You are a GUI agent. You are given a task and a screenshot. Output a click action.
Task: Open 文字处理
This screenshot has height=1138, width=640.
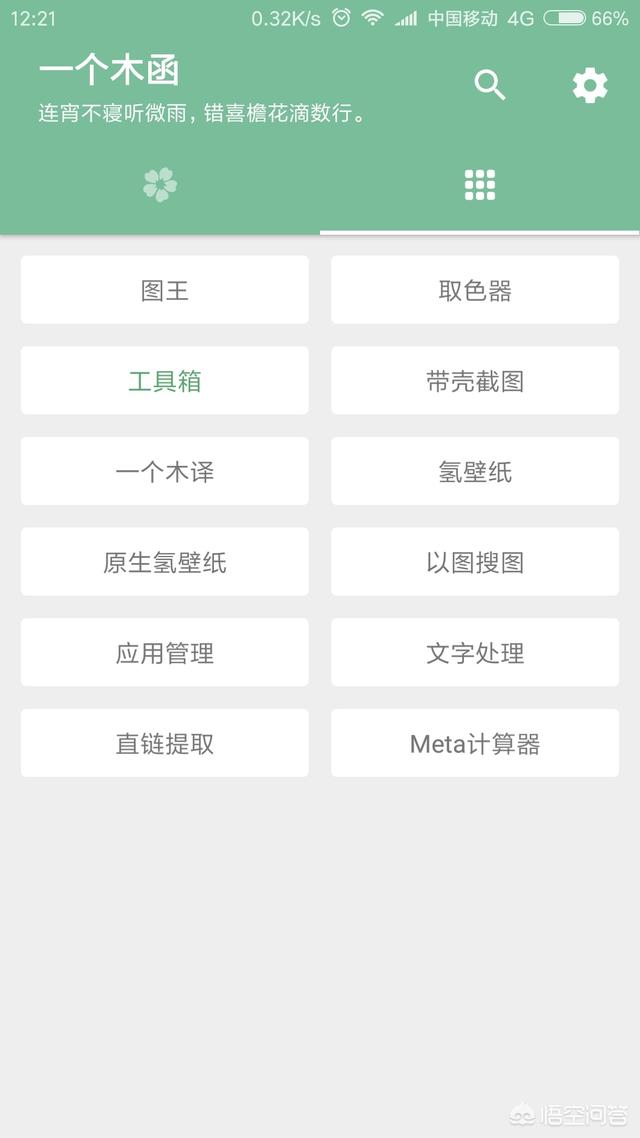point(475,652)
